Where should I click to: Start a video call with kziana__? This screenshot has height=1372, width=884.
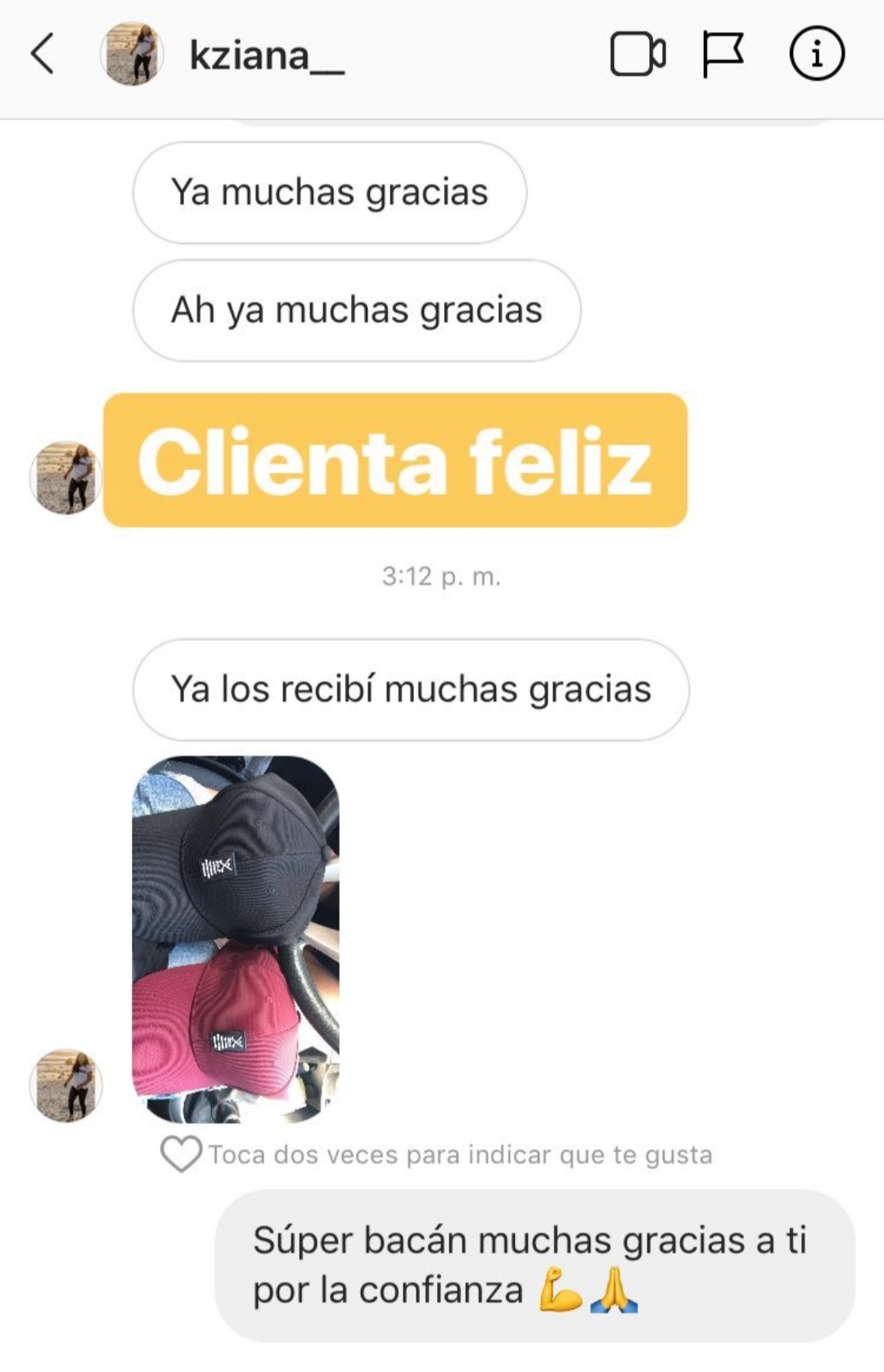point(638,55)
